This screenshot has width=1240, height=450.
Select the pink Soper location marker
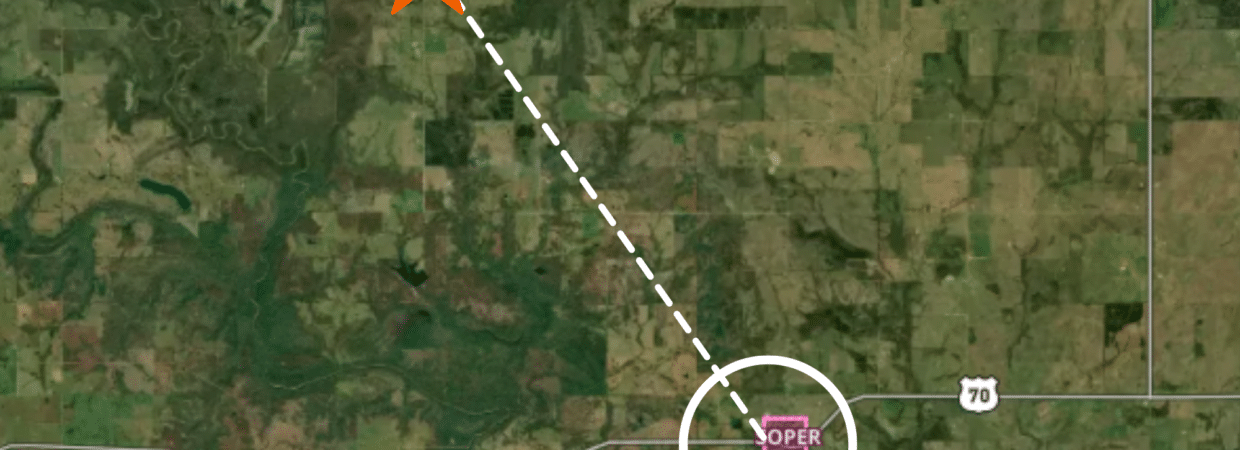click(x=792, y=434)
